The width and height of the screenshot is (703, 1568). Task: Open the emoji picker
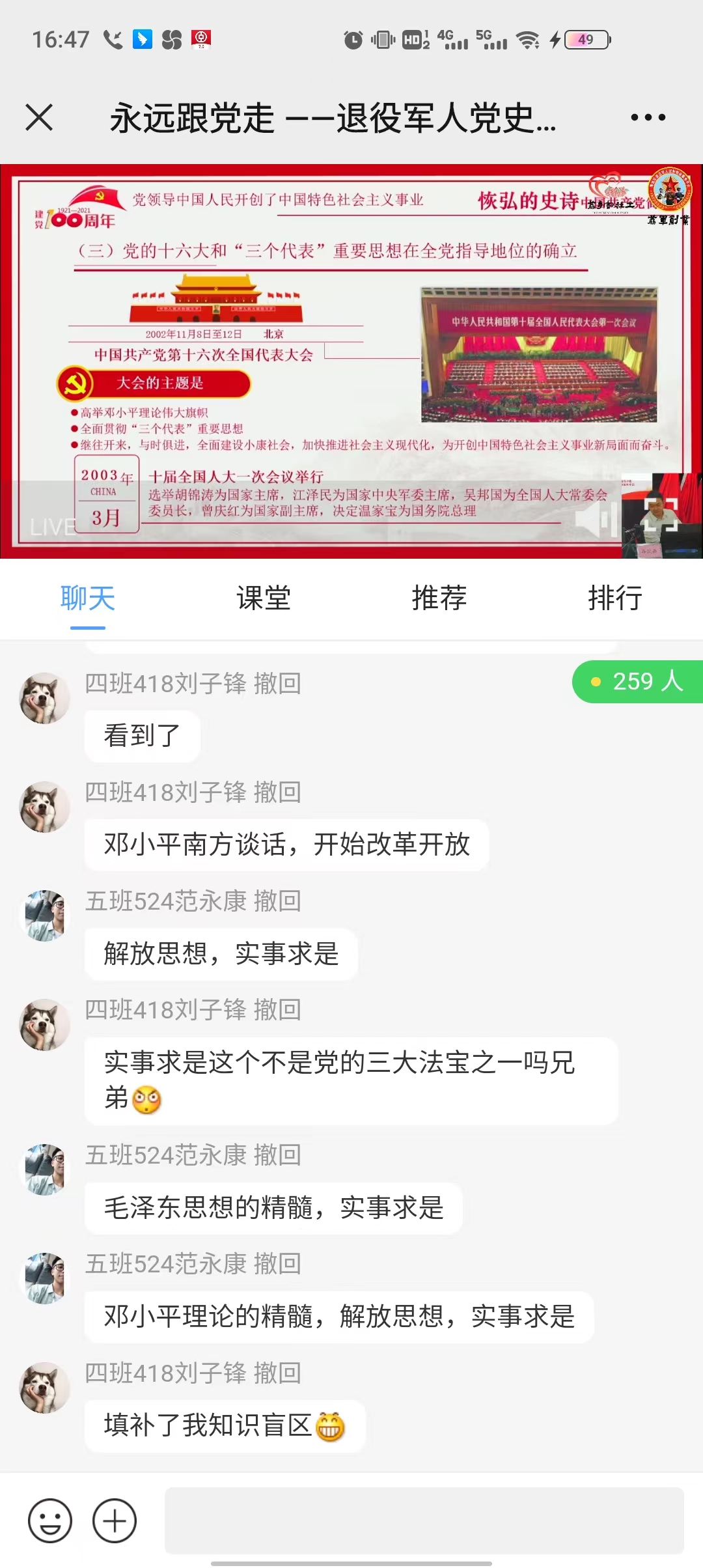click(x=50, y=1521)
